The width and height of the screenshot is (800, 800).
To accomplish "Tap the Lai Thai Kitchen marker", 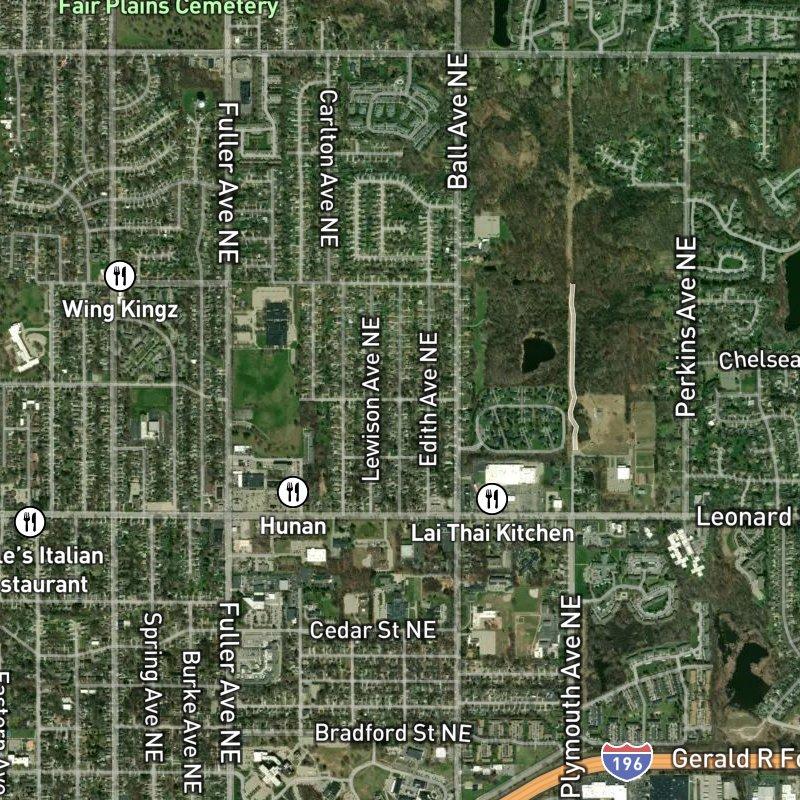I will (x=492, y=496).
